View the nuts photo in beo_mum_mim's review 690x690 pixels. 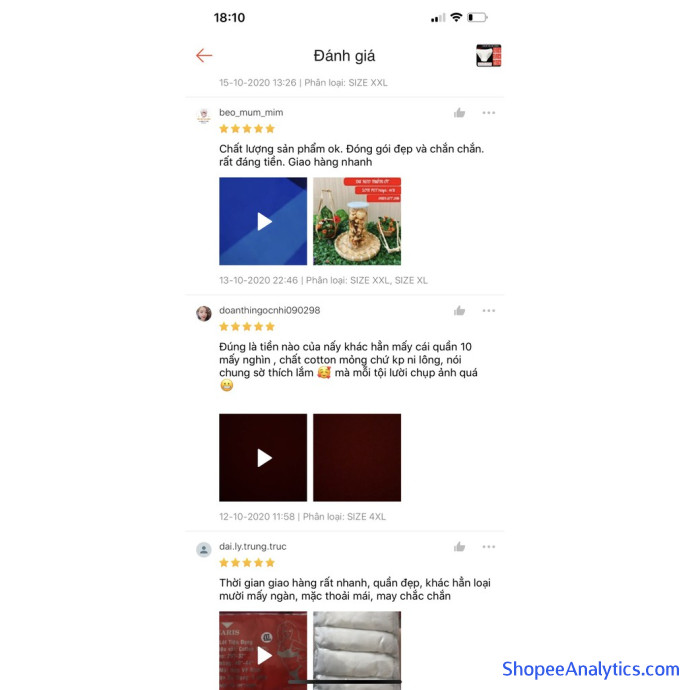coord(357,221)
